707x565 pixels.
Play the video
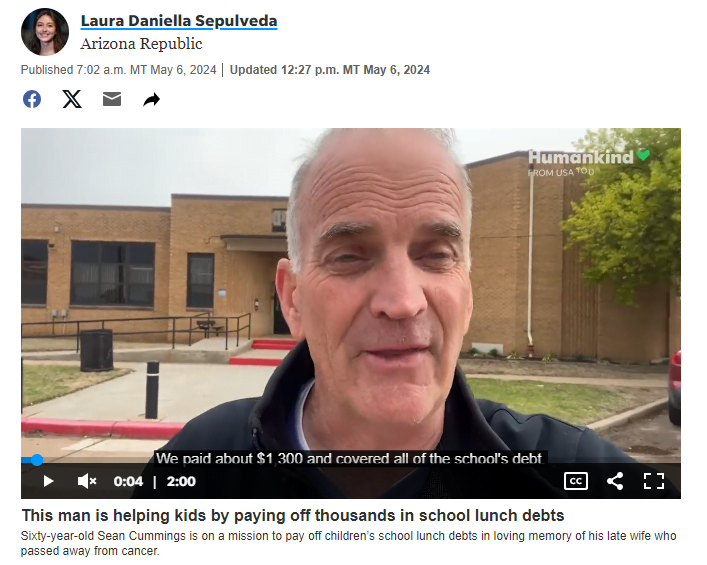click(48, 481)
